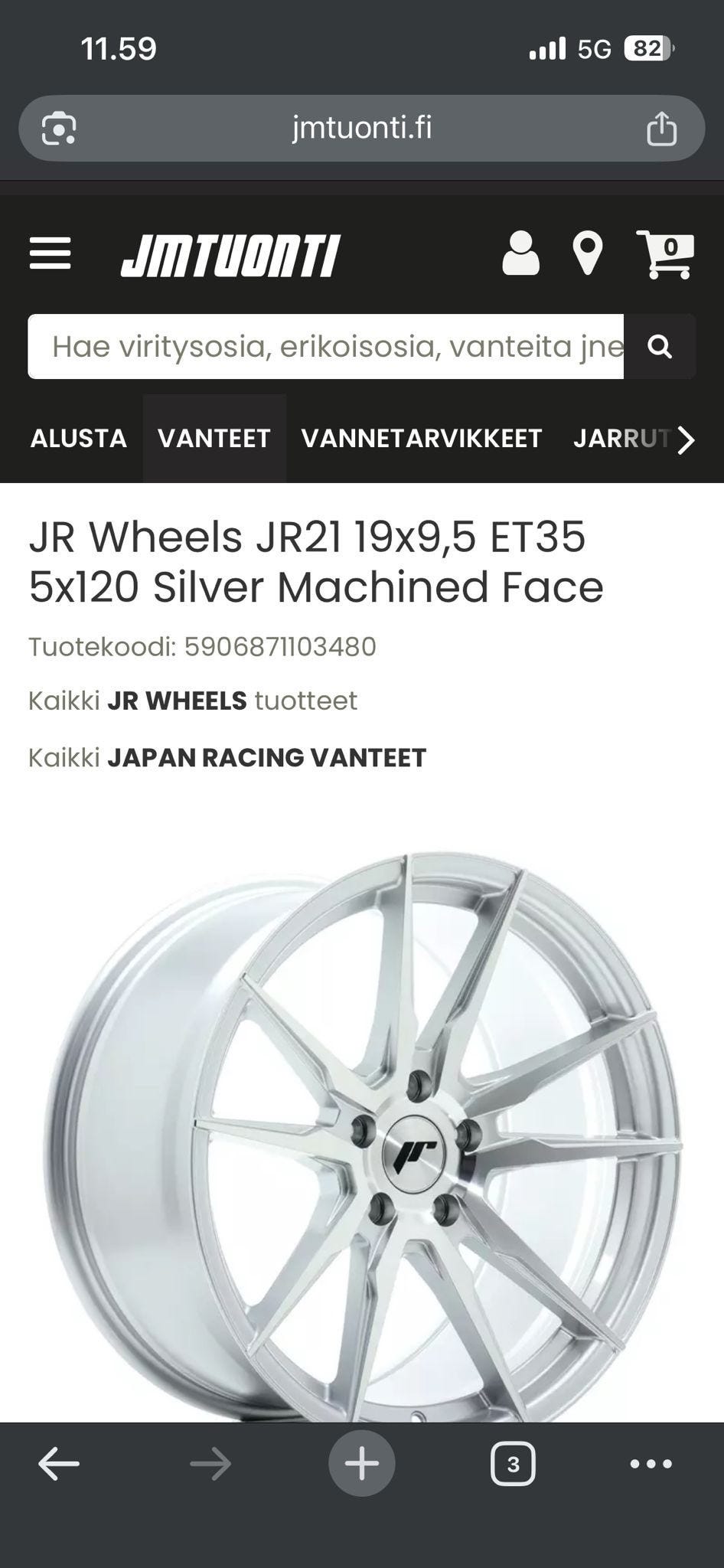Share this page from the address bar

coord(661,129)
